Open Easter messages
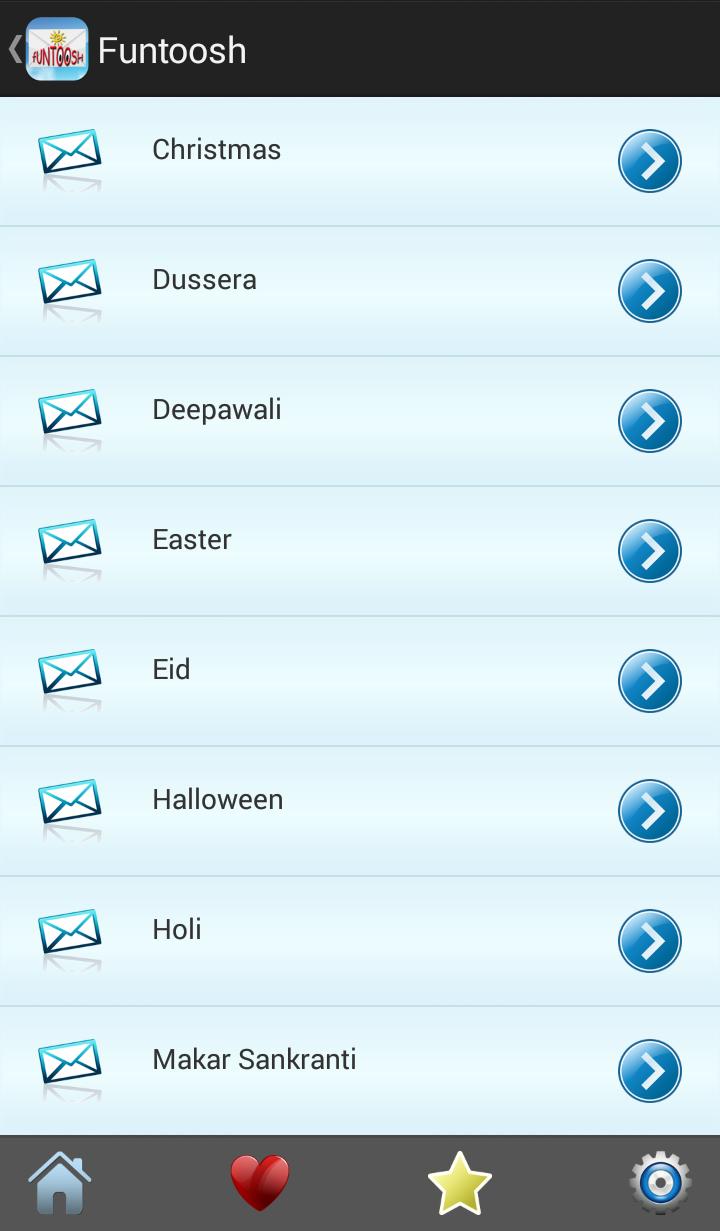Image resolution: width=720 pixels, height=1231 pixels. (192, 540)
